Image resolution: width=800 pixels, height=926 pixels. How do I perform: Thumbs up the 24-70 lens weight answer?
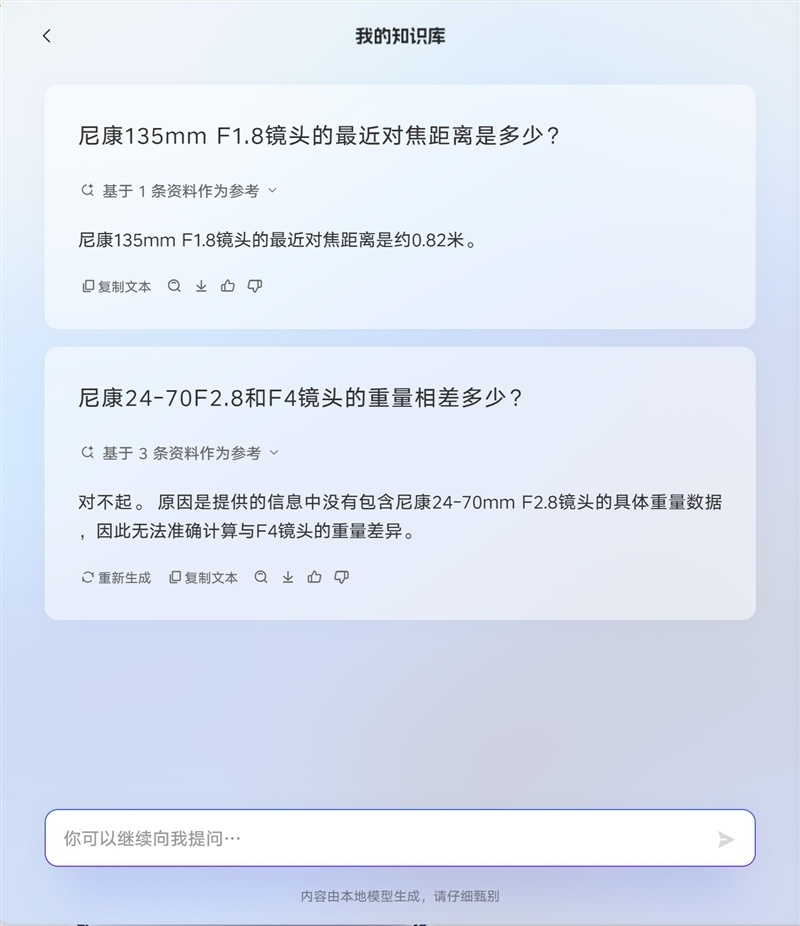click(x=314, y=577)
